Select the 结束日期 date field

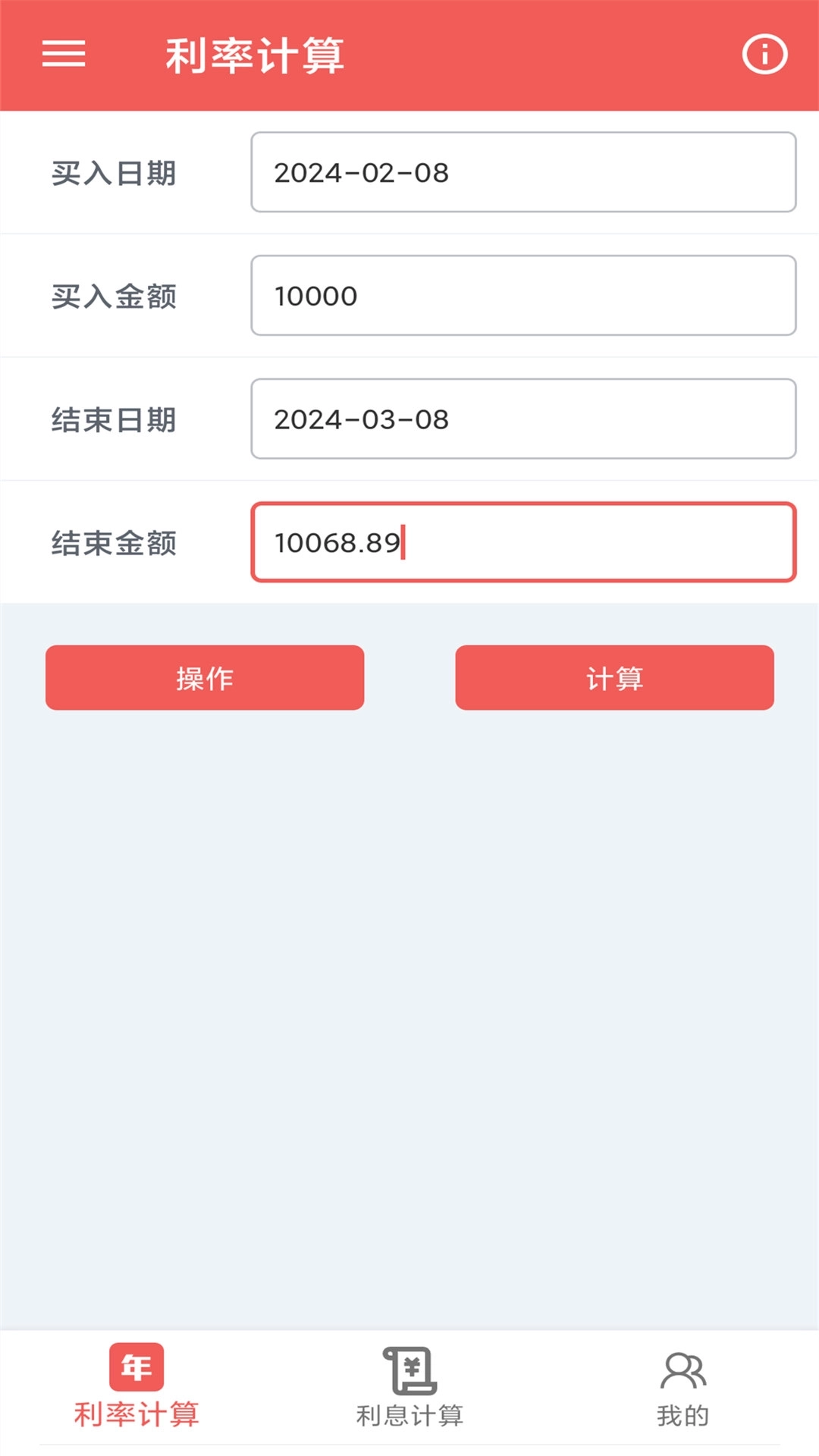point(523,419)
